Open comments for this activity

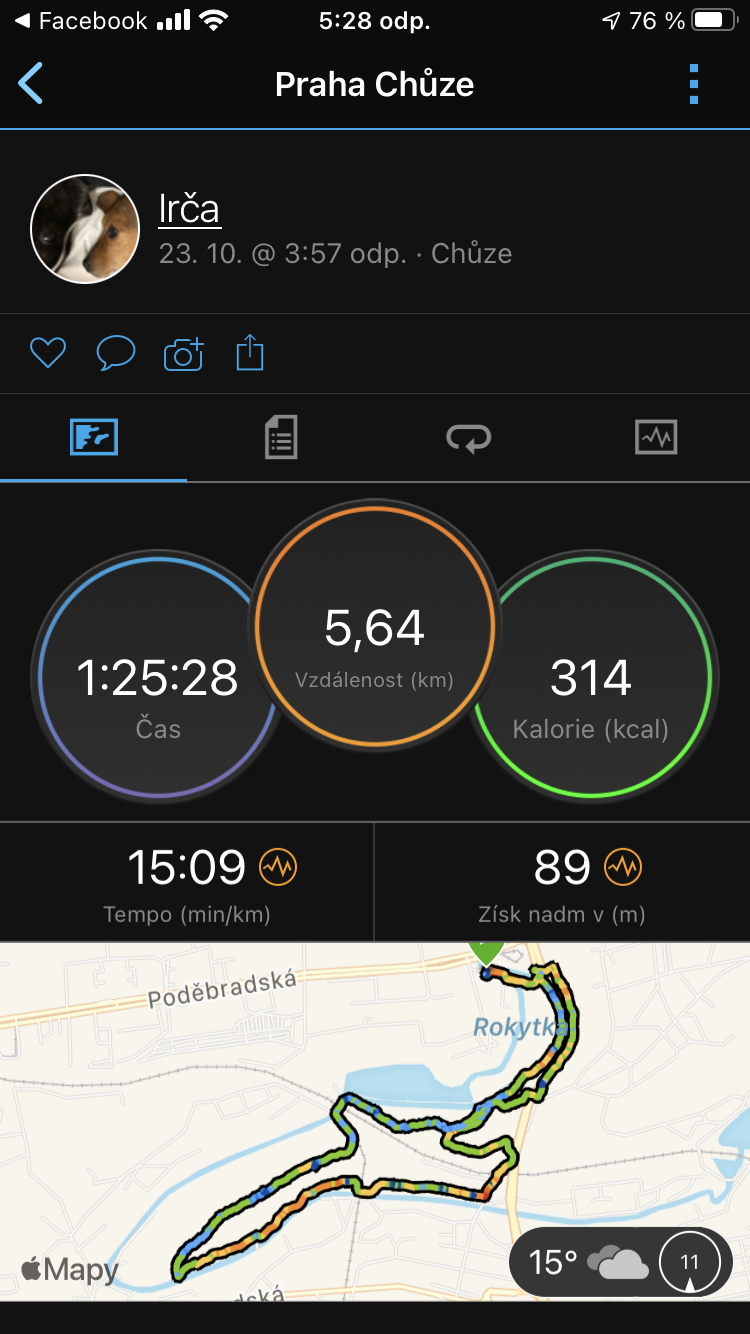(x=115, y=353)
